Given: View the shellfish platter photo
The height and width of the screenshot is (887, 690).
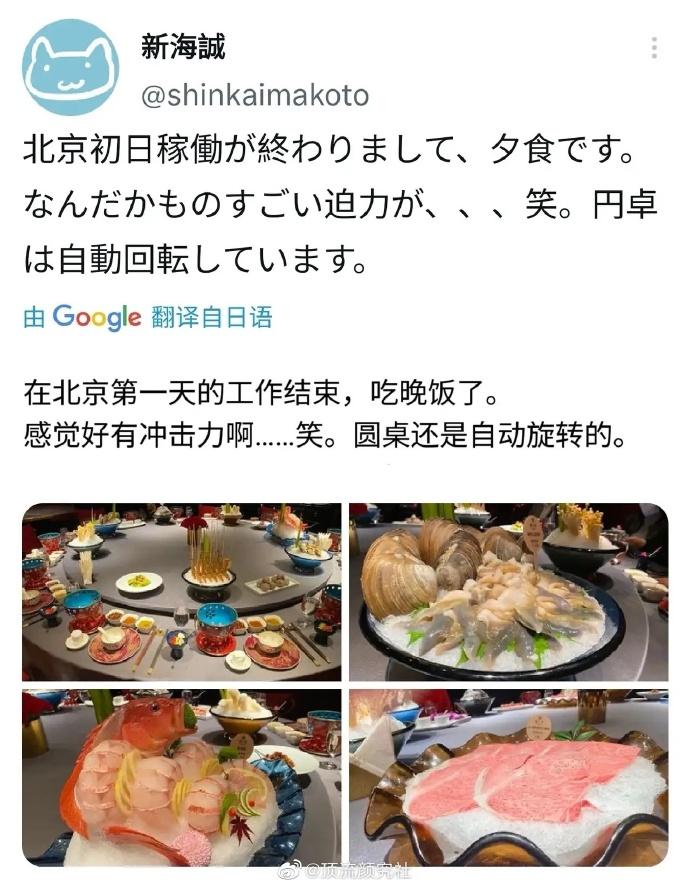Looking at the screenshot, I should [508, 592].
